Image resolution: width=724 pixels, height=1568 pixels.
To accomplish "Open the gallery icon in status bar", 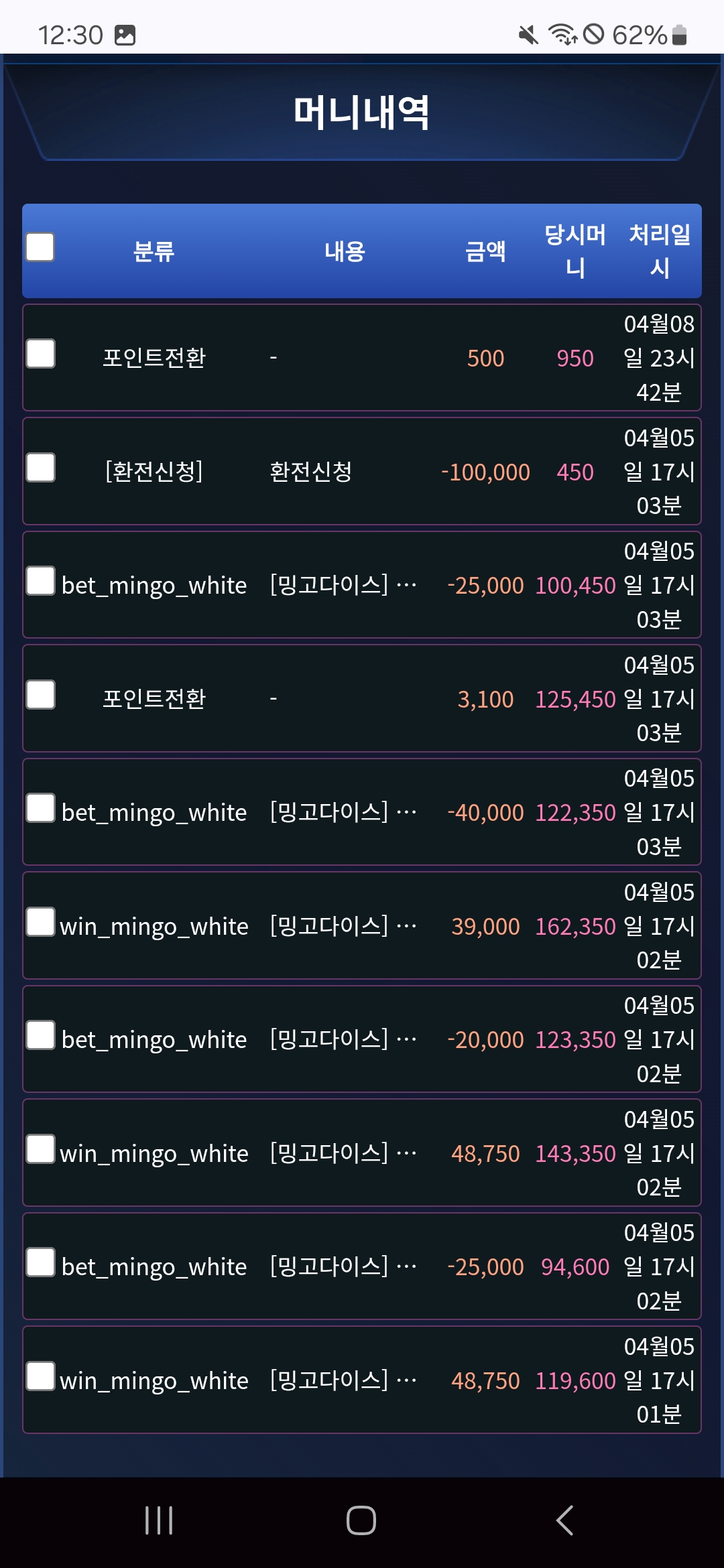I will (x=124, y=35).
